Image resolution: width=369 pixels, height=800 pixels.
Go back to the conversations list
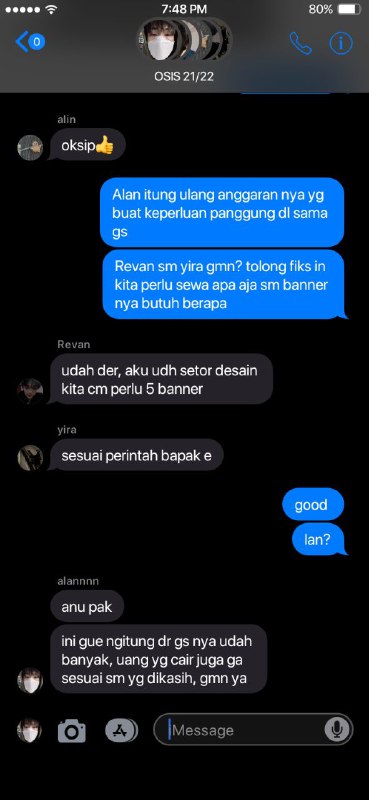pyautogui.click(x=30, y=42)
